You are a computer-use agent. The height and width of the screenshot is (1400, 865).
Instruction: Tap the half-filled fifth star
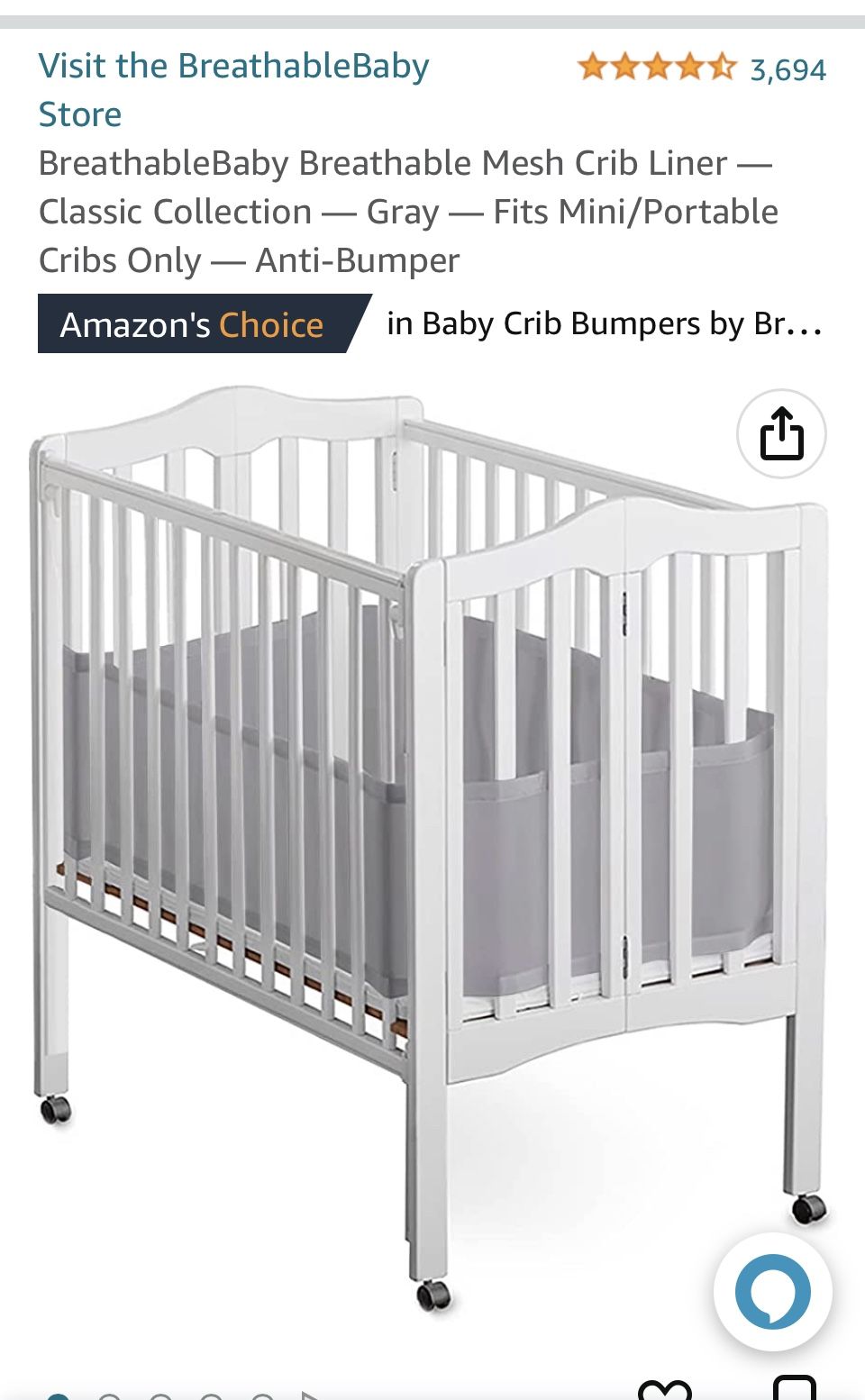pyautogui.click(x=721, y=68)
